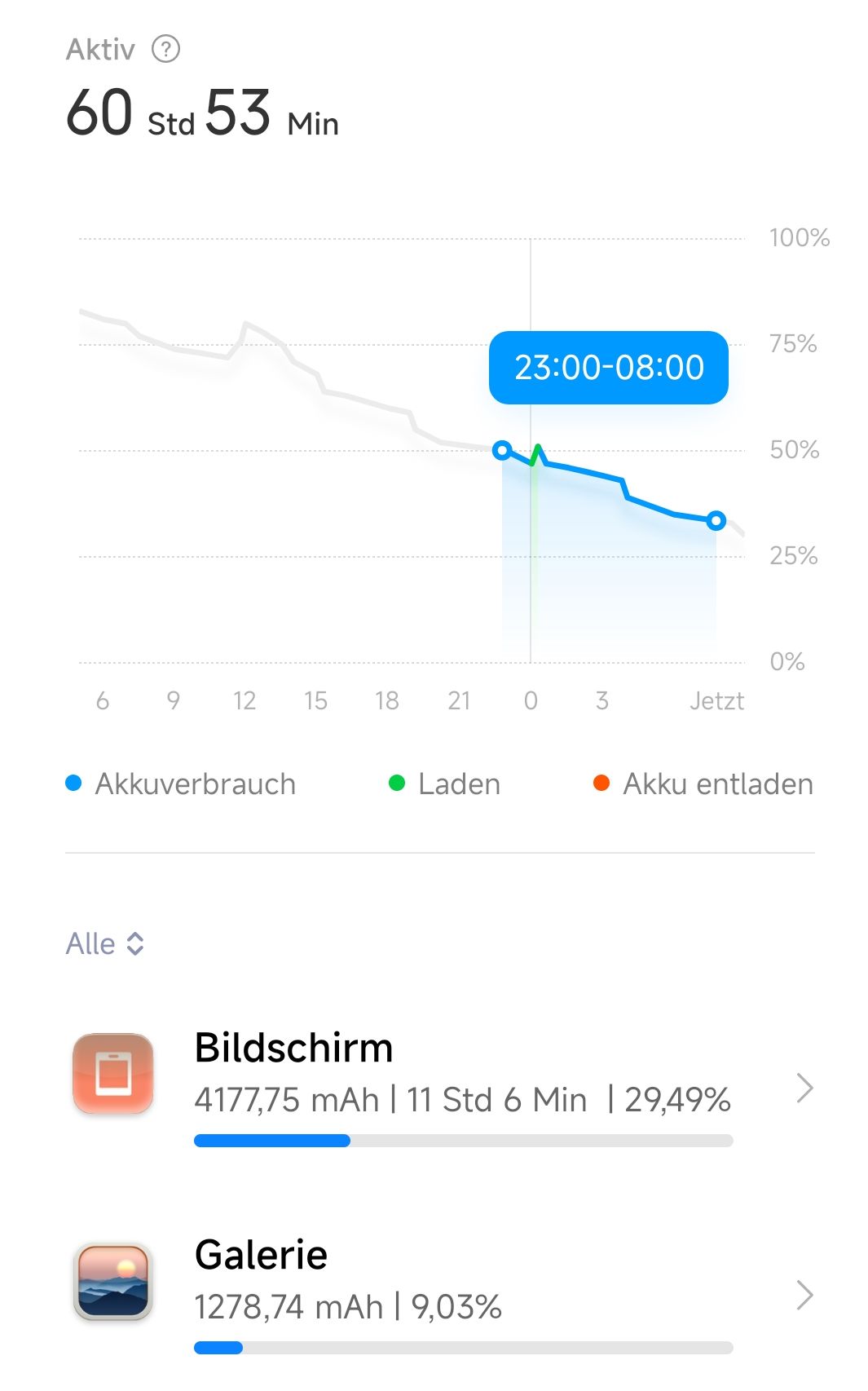868x1391 pixels.
Task: Open Bildschirm battery usage details
Action: [440, 1088]
